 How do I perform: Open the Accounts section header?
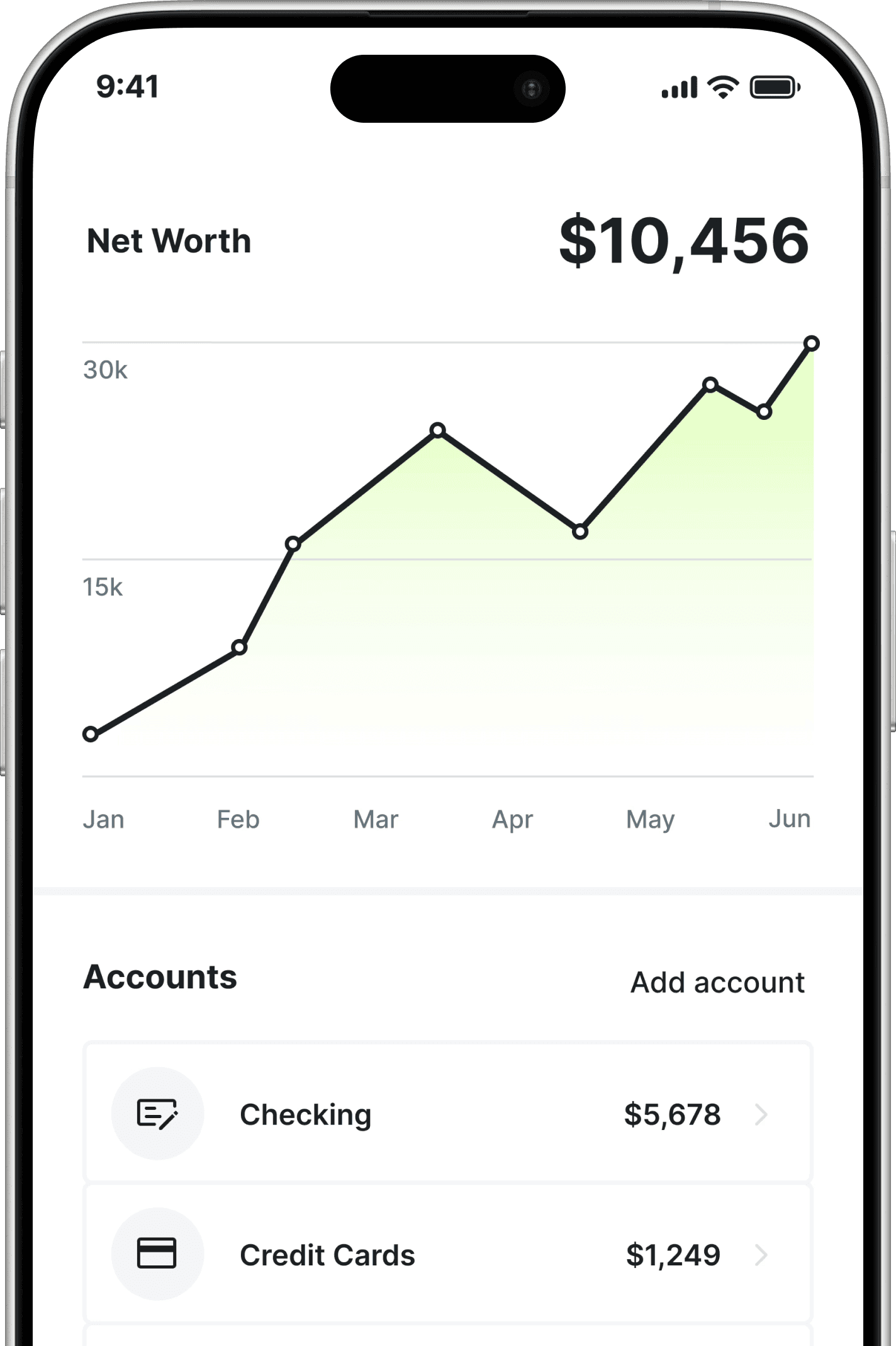pyautogui.click(x=160, y=978)
